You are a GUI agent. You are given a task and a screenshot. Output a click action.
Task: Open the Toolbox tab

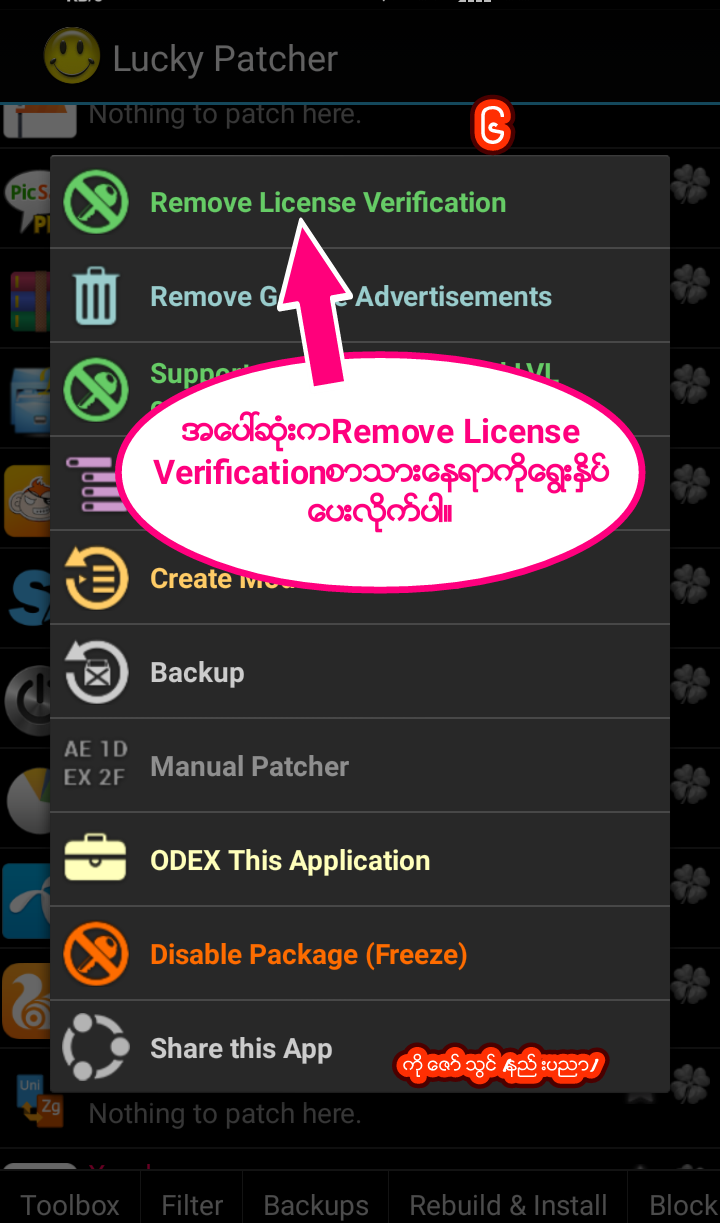[x=70, y=1204]
